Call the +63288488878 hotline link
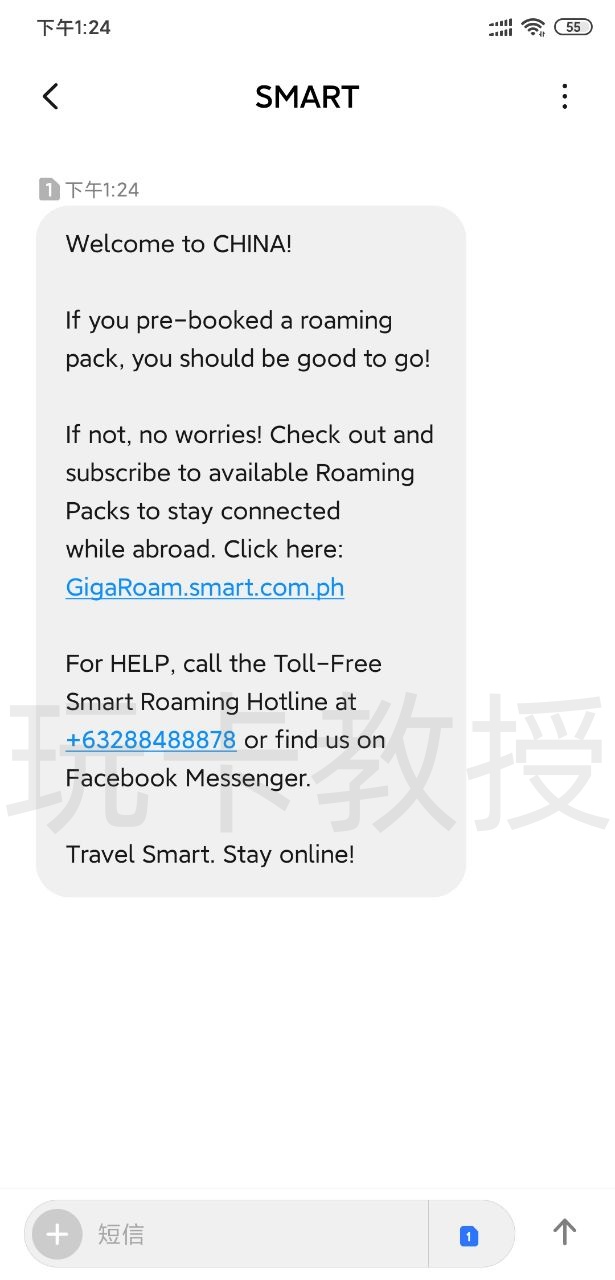Screen dimensions: 615x1280 [151, 740]
